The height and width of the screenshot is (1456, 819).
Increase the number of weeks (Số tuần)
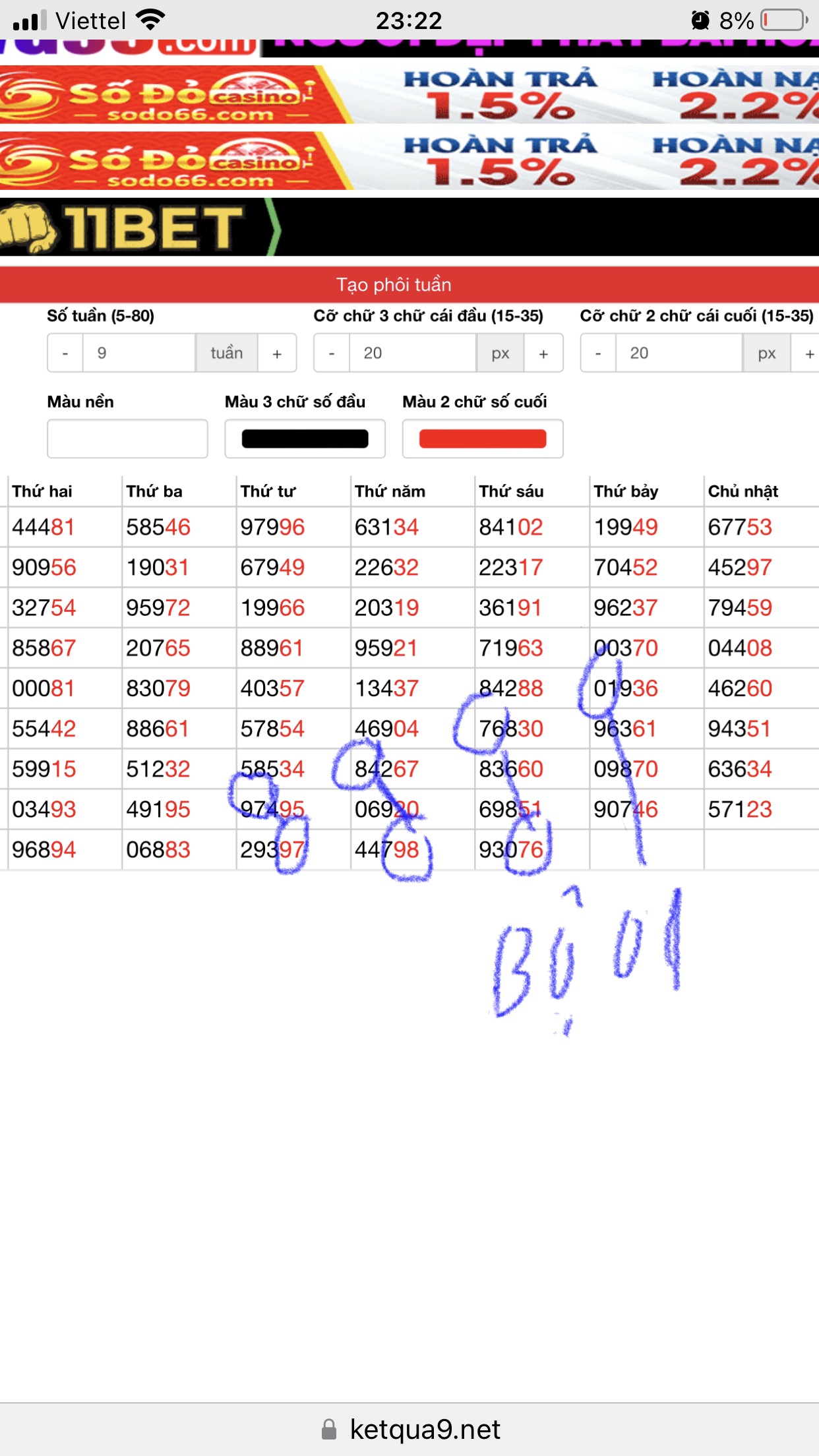pos(277,353)
